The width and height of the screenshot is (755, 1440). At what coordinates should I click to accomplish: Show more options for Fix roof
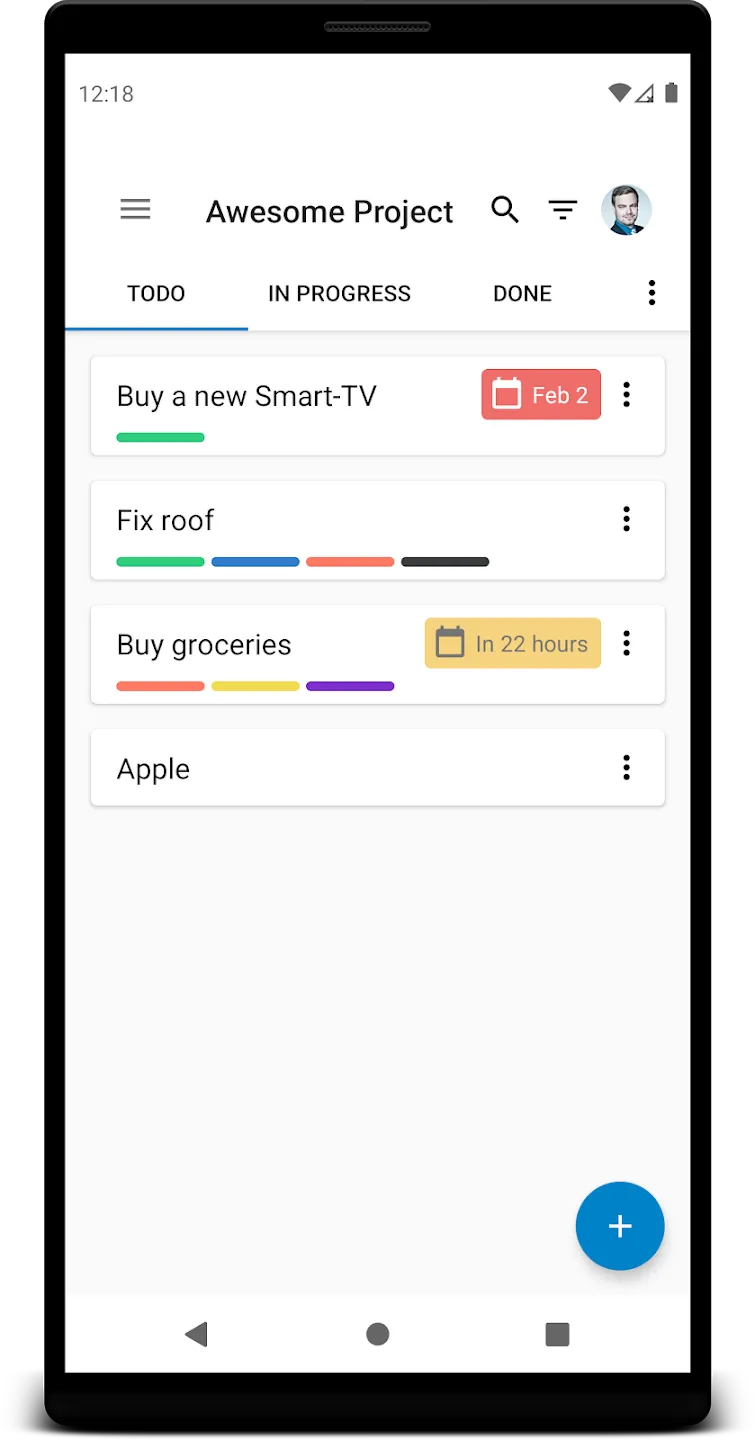coord(626,519)
